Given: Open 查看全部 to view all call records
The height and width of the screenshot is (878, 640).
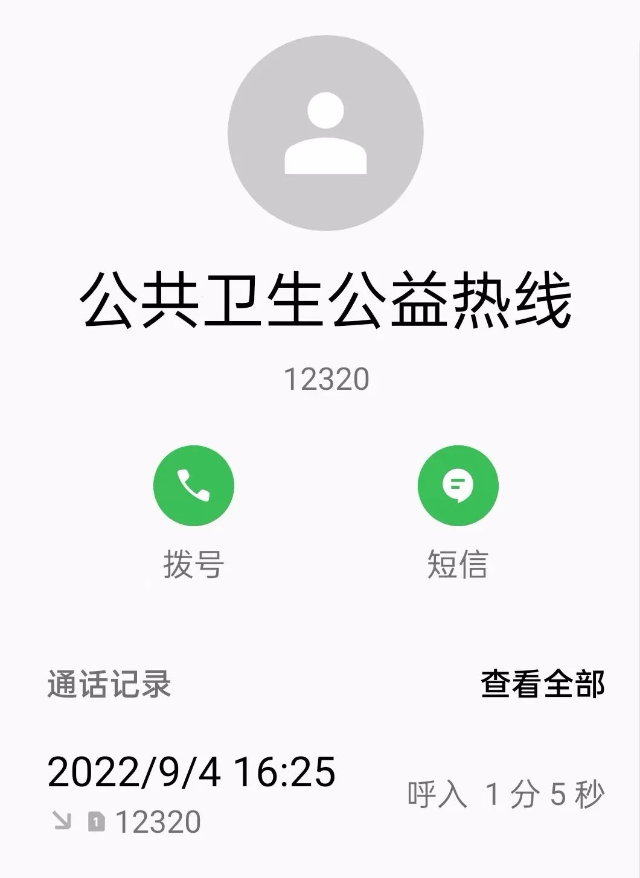Looking at the screenshot, I should 543,684.
